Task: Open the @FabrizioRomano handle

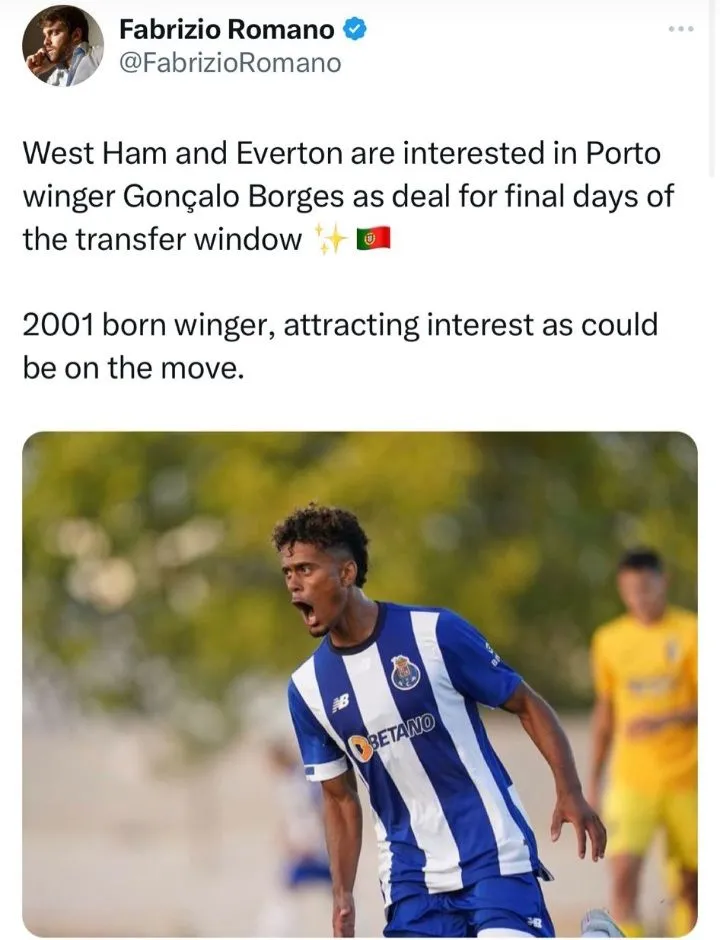Action: (x=230, y=64)
